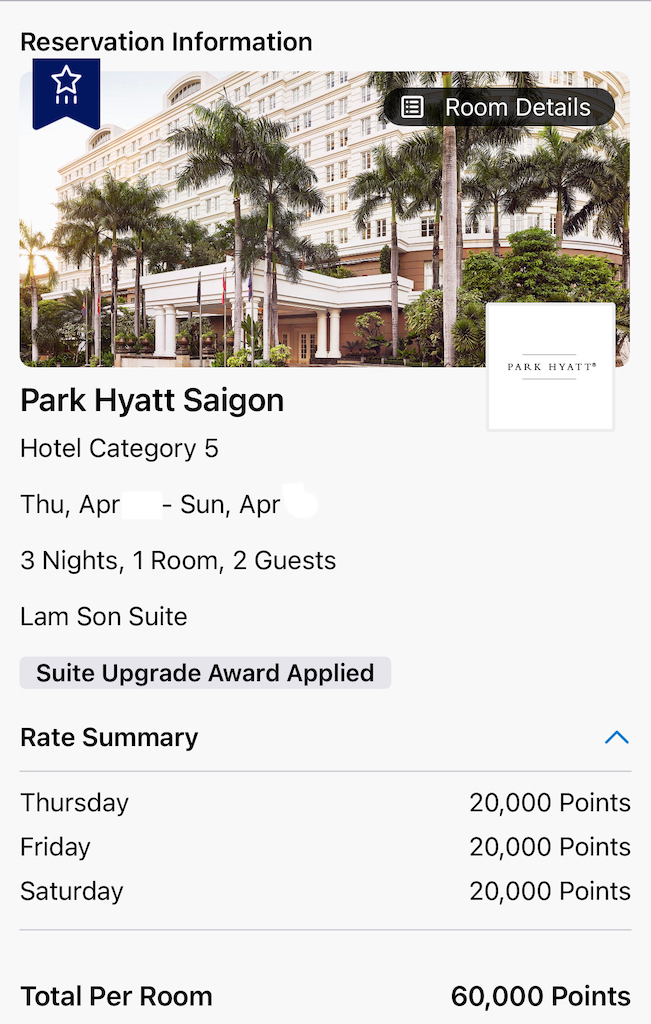Collapse the Rate Summary section

coord(616,738)
